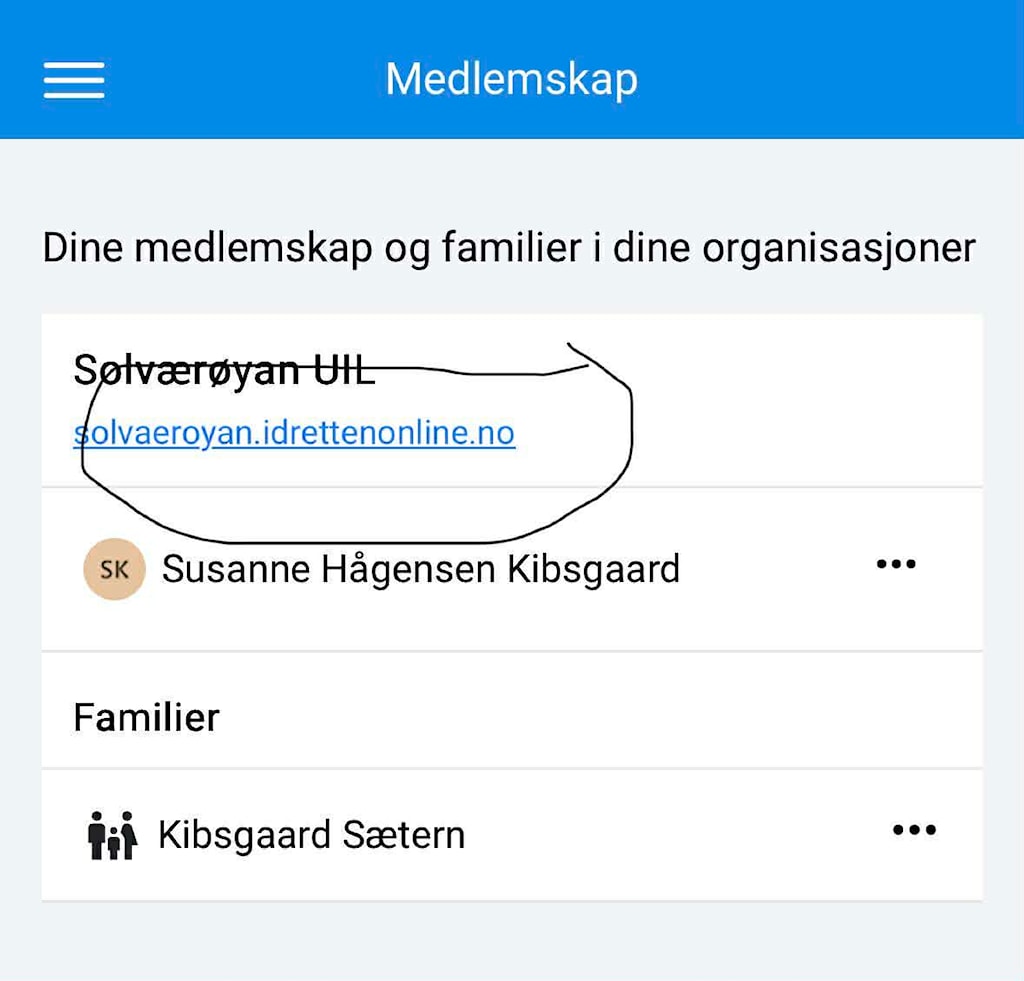Open options for Susanne Hågensen Kibsgaard

coord(895,565)
